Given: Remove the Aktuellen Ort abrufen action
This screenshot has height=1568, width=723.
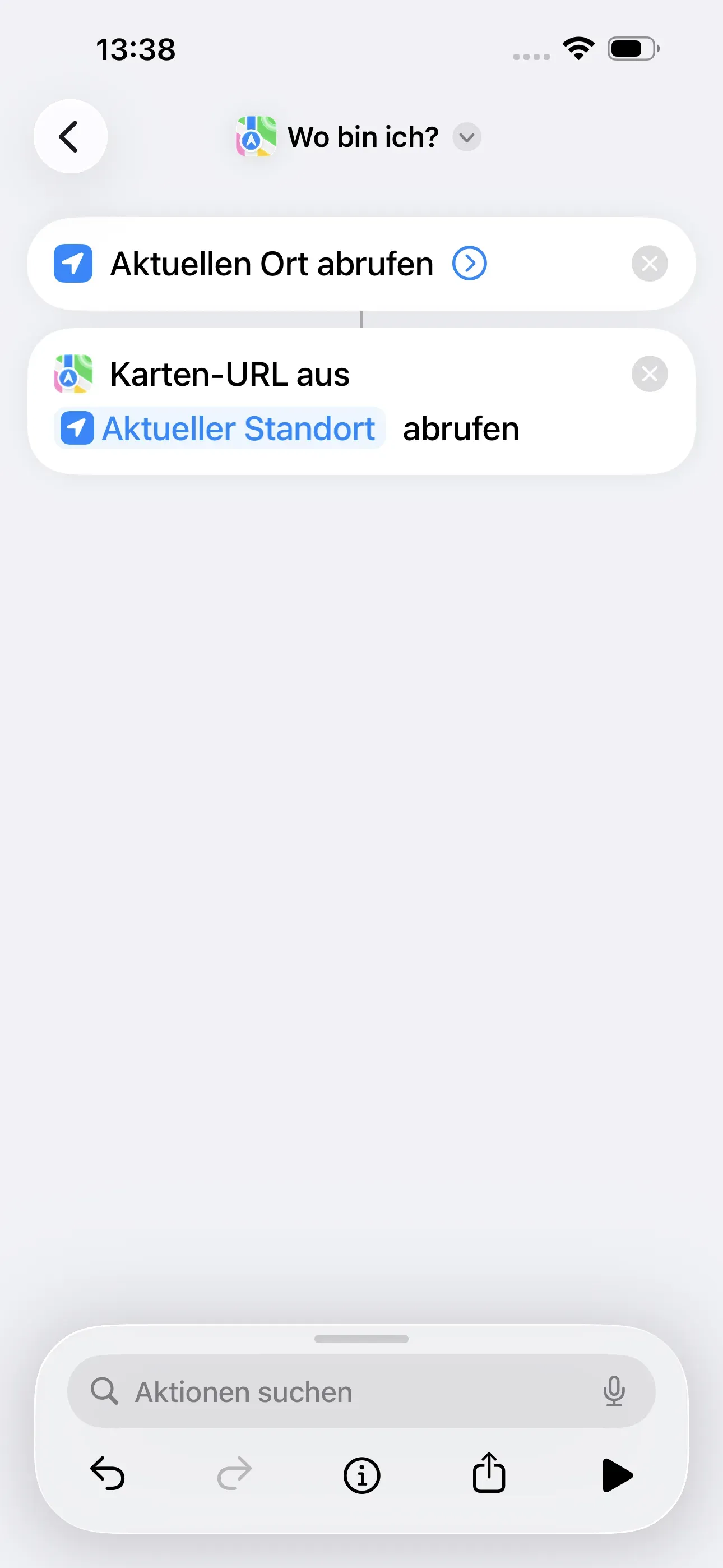Looking at the screenshot, I should click(x=650, y=263).
